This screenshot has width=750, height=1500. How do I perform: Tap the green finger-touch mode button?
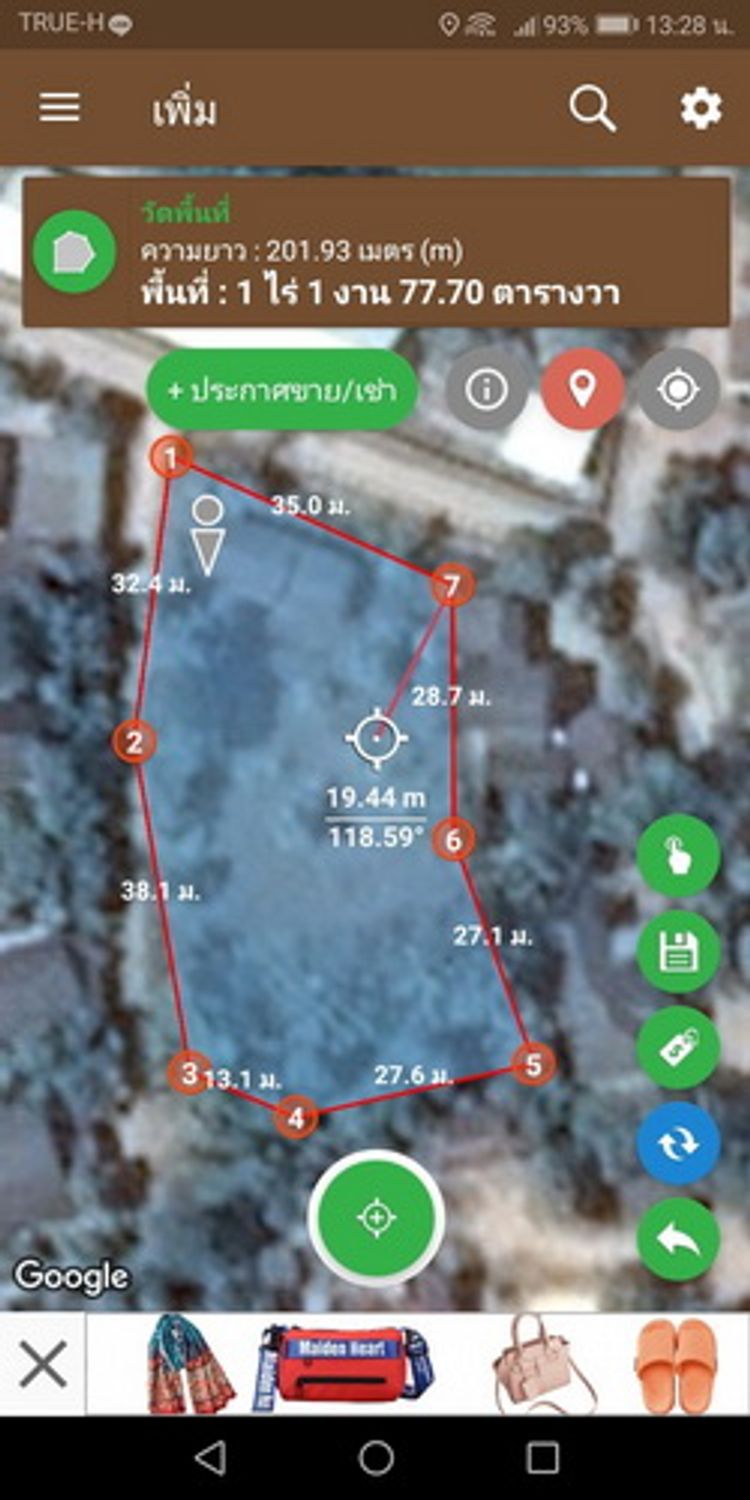coord(678,856)
